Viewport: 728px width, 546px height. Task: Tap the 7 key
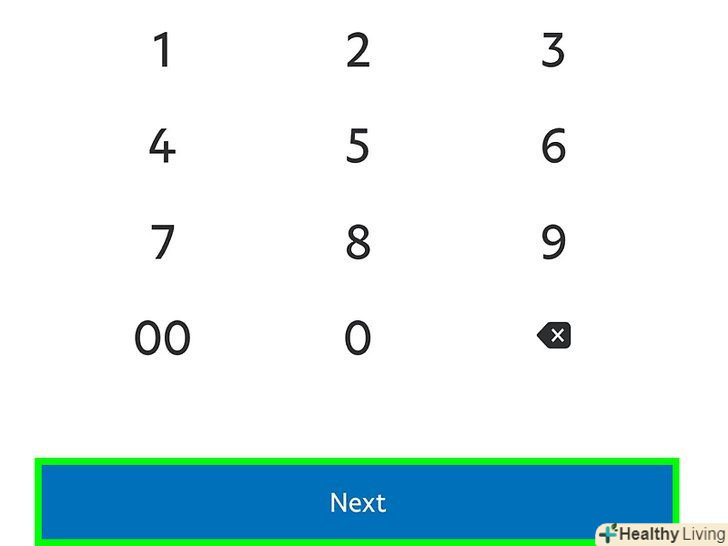(162, 242)
